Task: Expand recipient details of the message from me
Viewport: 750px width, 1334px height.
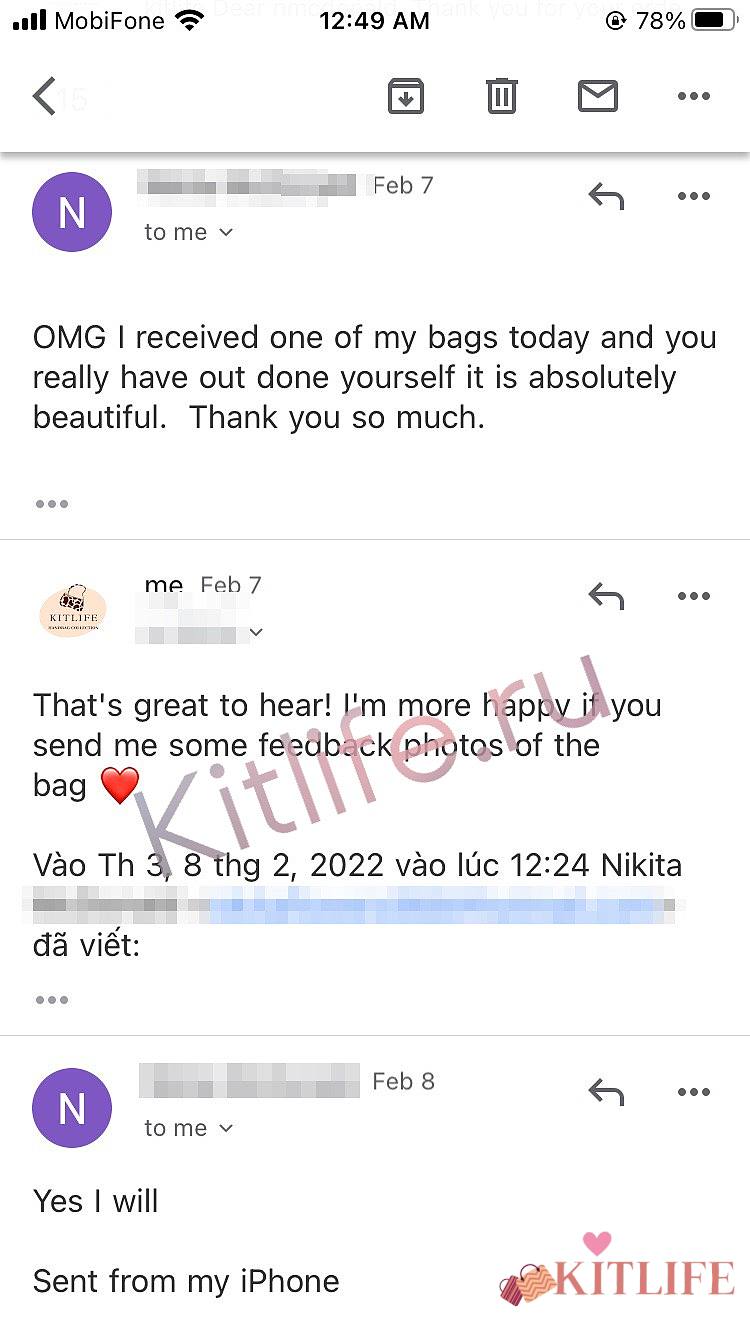Action: click(256, 632)
